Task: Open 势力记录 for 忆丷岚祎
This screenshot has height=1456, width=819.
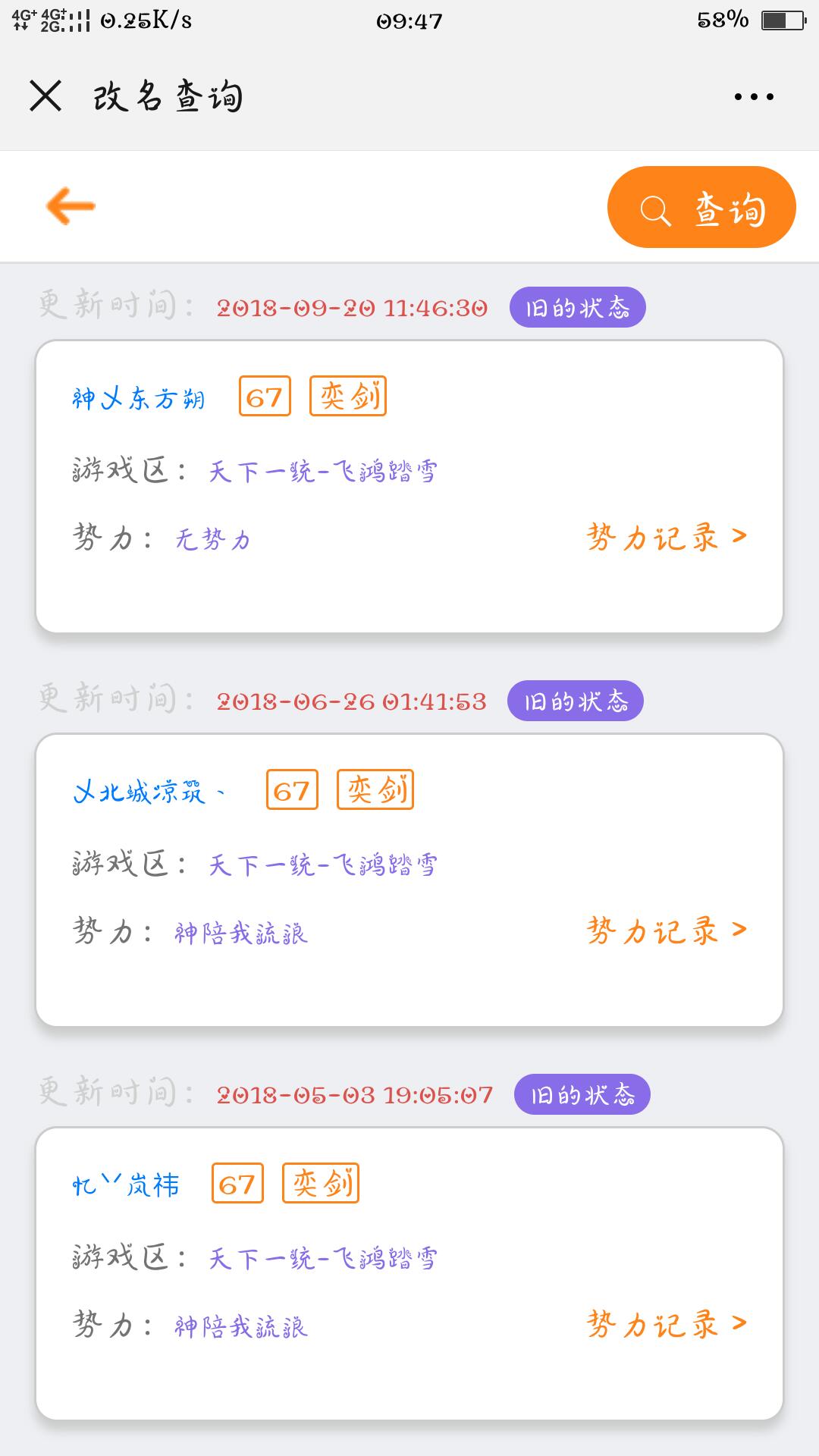Action: tap(667, 1324)
